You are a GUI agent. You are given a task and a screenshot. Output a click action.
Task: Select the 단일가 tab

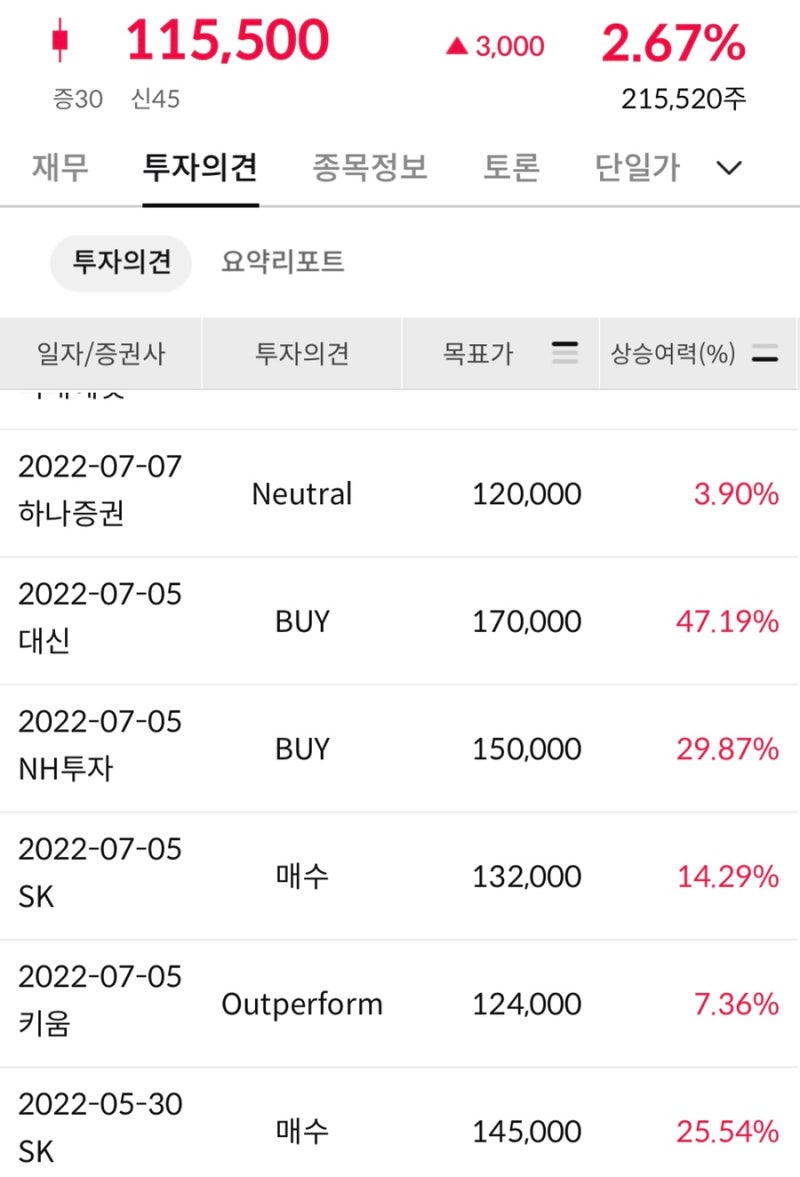pos(637,168)
